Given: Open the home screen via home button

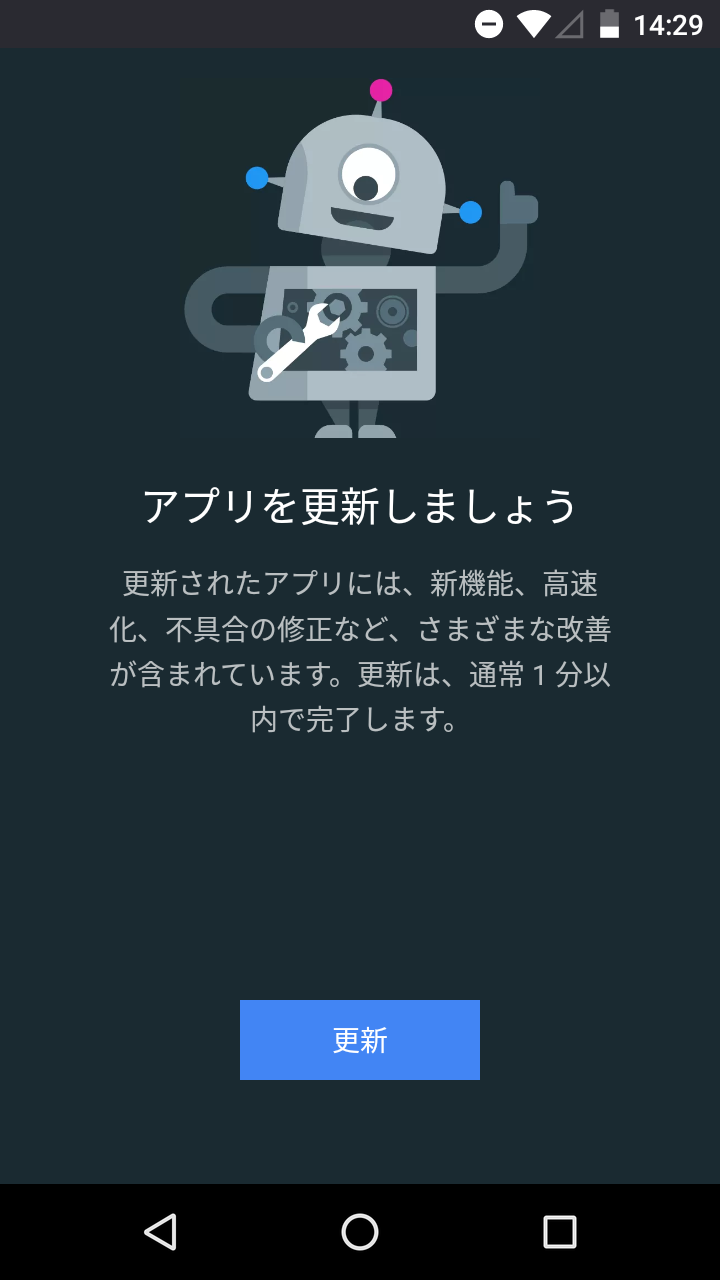Looking at the screenshot, I should (x=360, y=1232).
